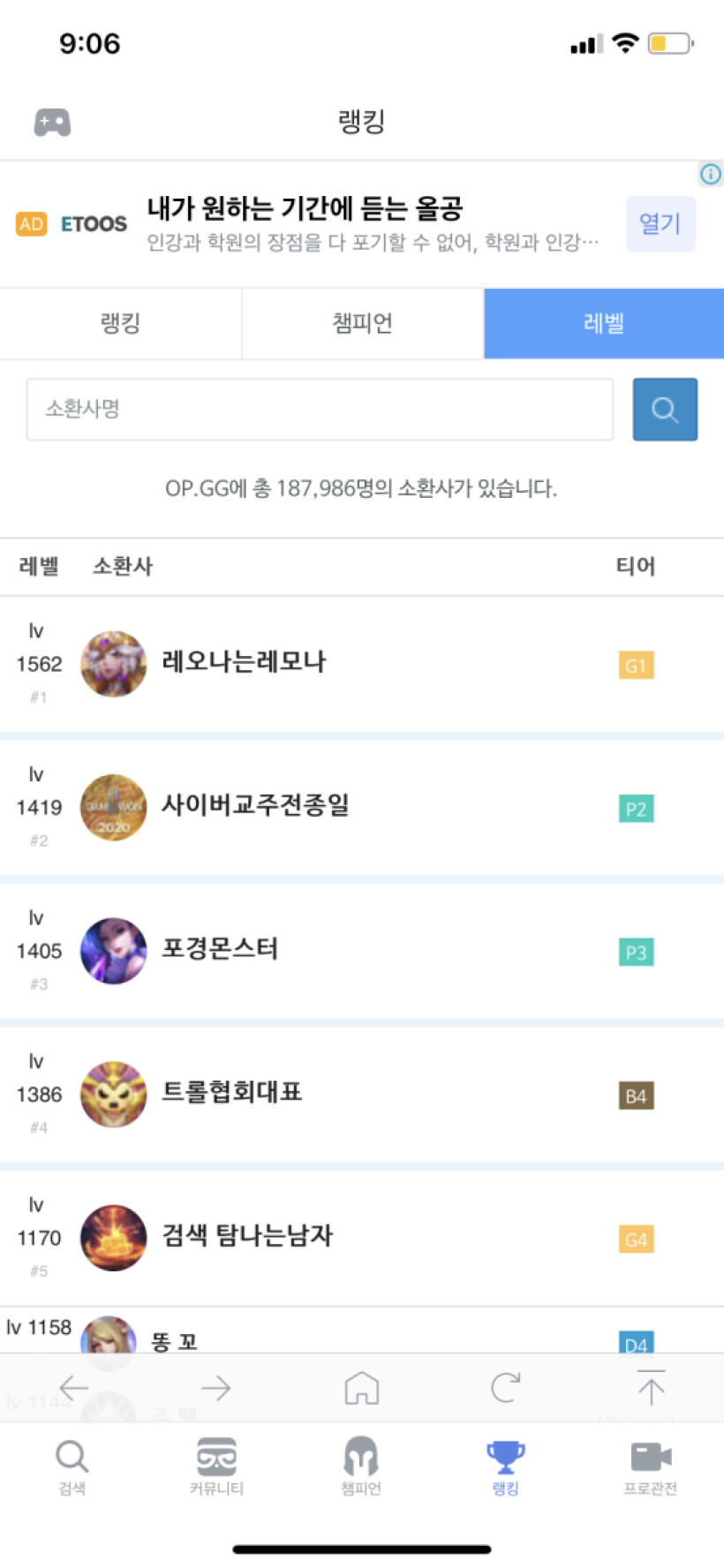Go forward with the right arrow

click(x=216, y=1388)
